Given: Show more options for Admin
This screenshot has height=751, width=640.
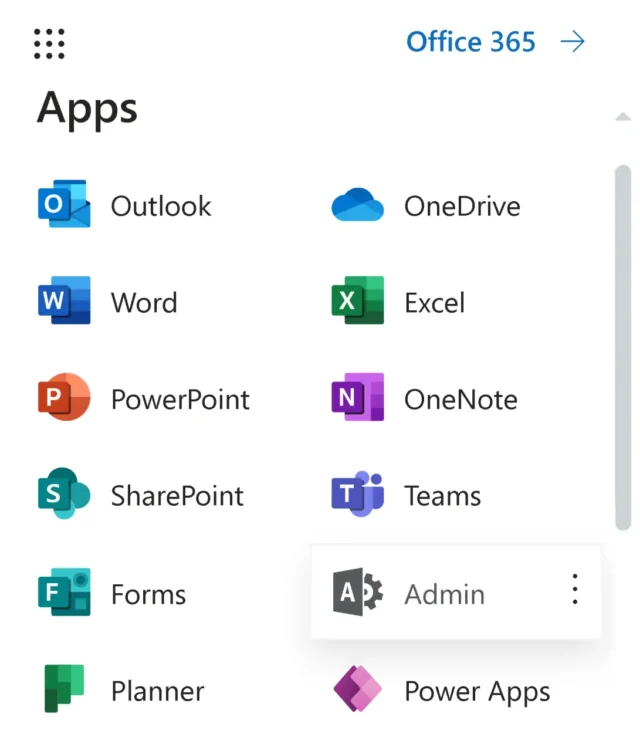Looking at the screenshot, I should pos(574,590).
